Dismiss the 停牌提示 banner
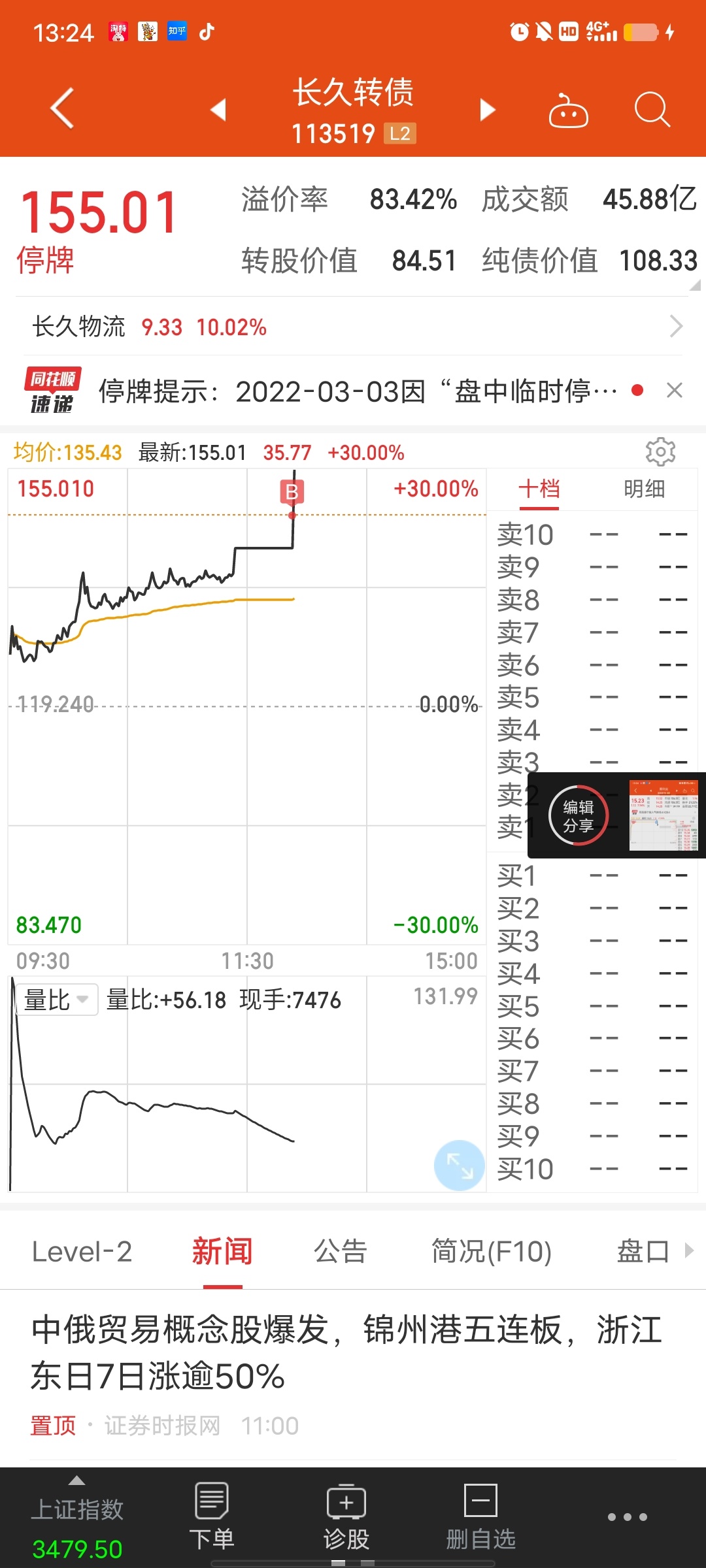 click(x=675, y=391)
